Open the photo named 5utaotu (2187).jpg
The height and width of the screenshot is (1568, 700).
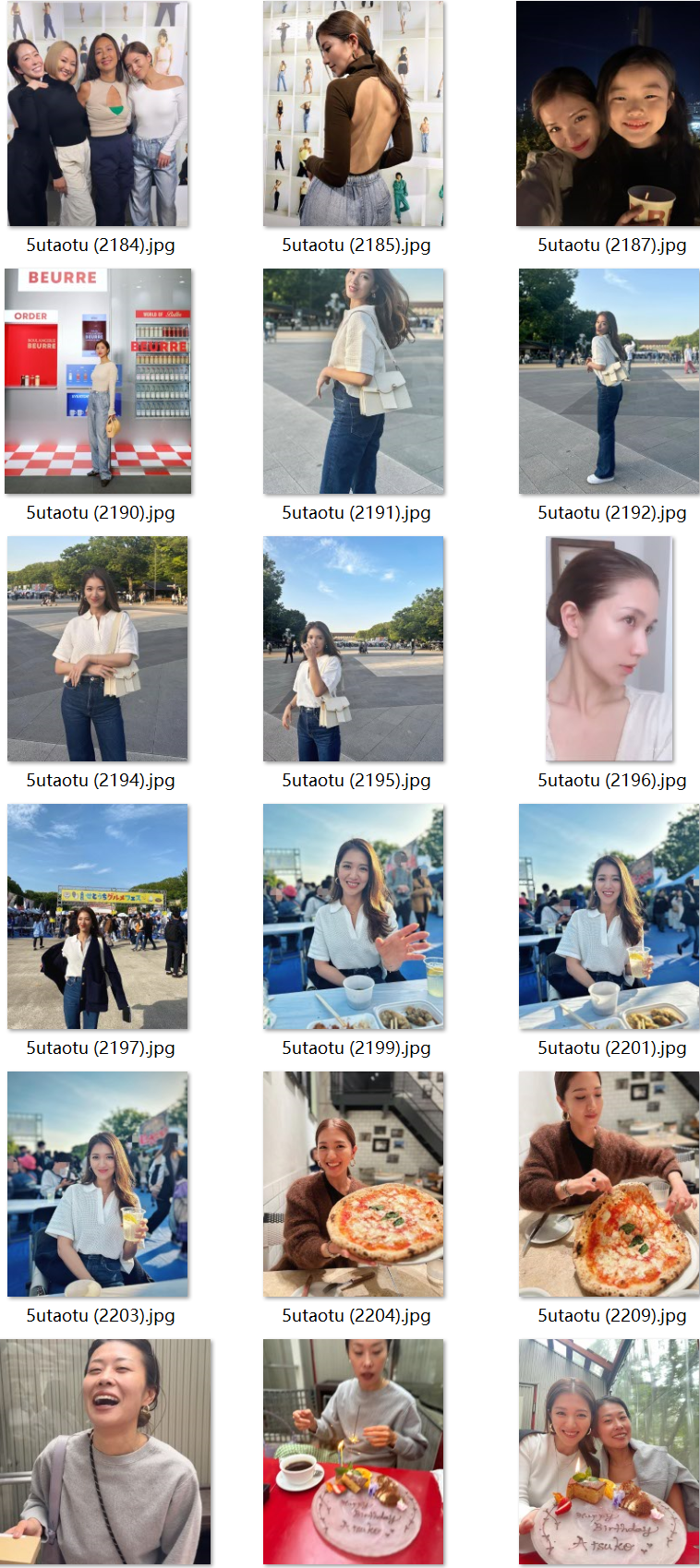click(608, 114)
